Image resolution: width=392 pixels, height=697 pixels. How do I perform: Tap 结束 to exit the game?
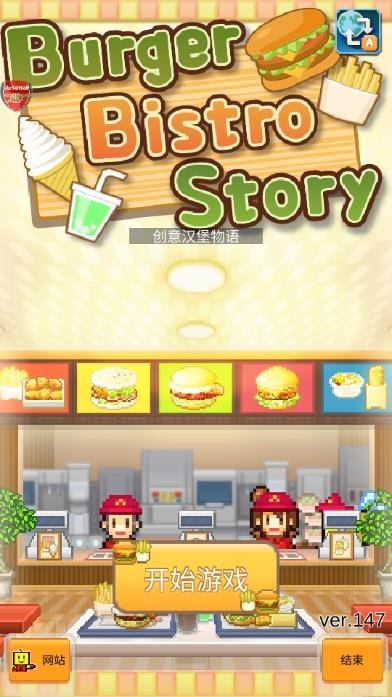coord(352,660)
